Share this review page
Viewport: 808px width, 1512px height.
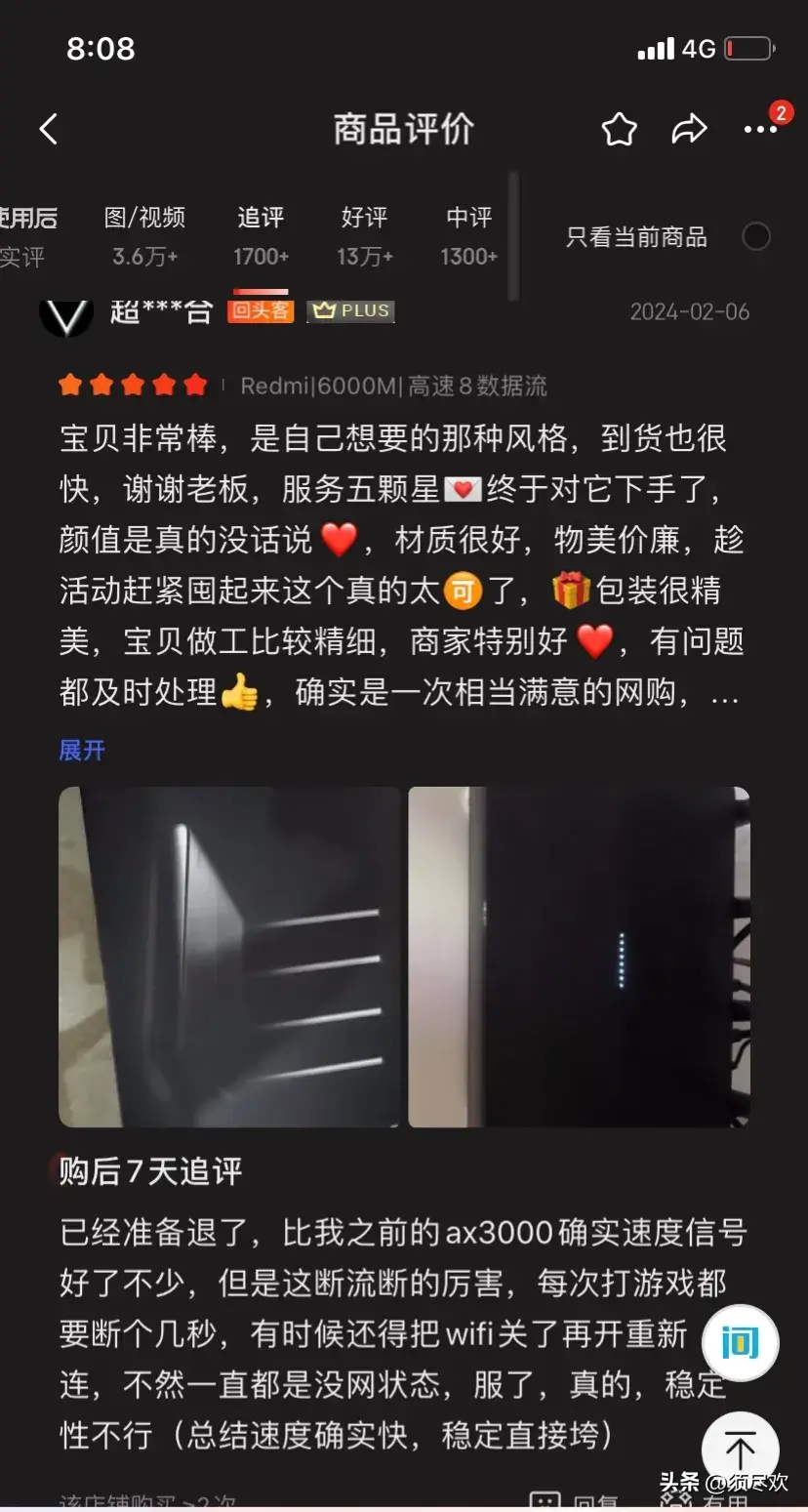[689, 129]
